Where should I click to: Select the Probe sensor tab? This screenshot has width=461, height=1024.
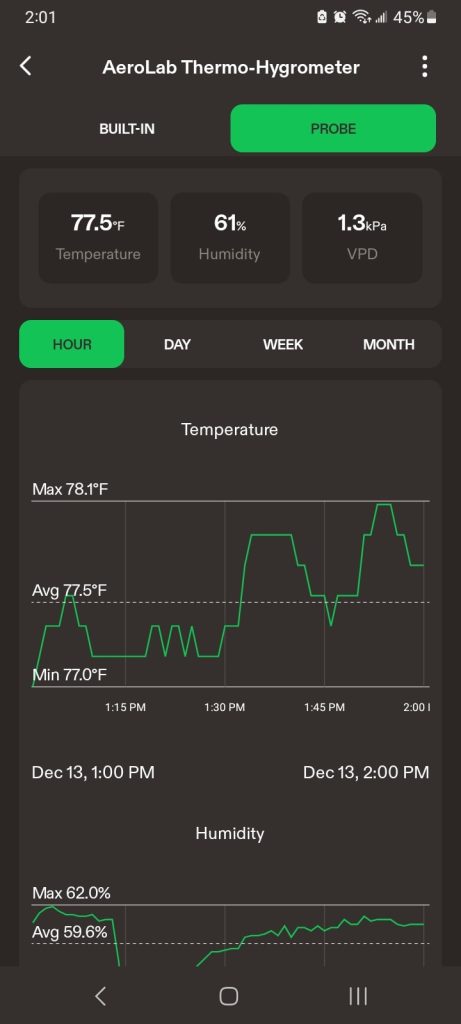(333, 129)
